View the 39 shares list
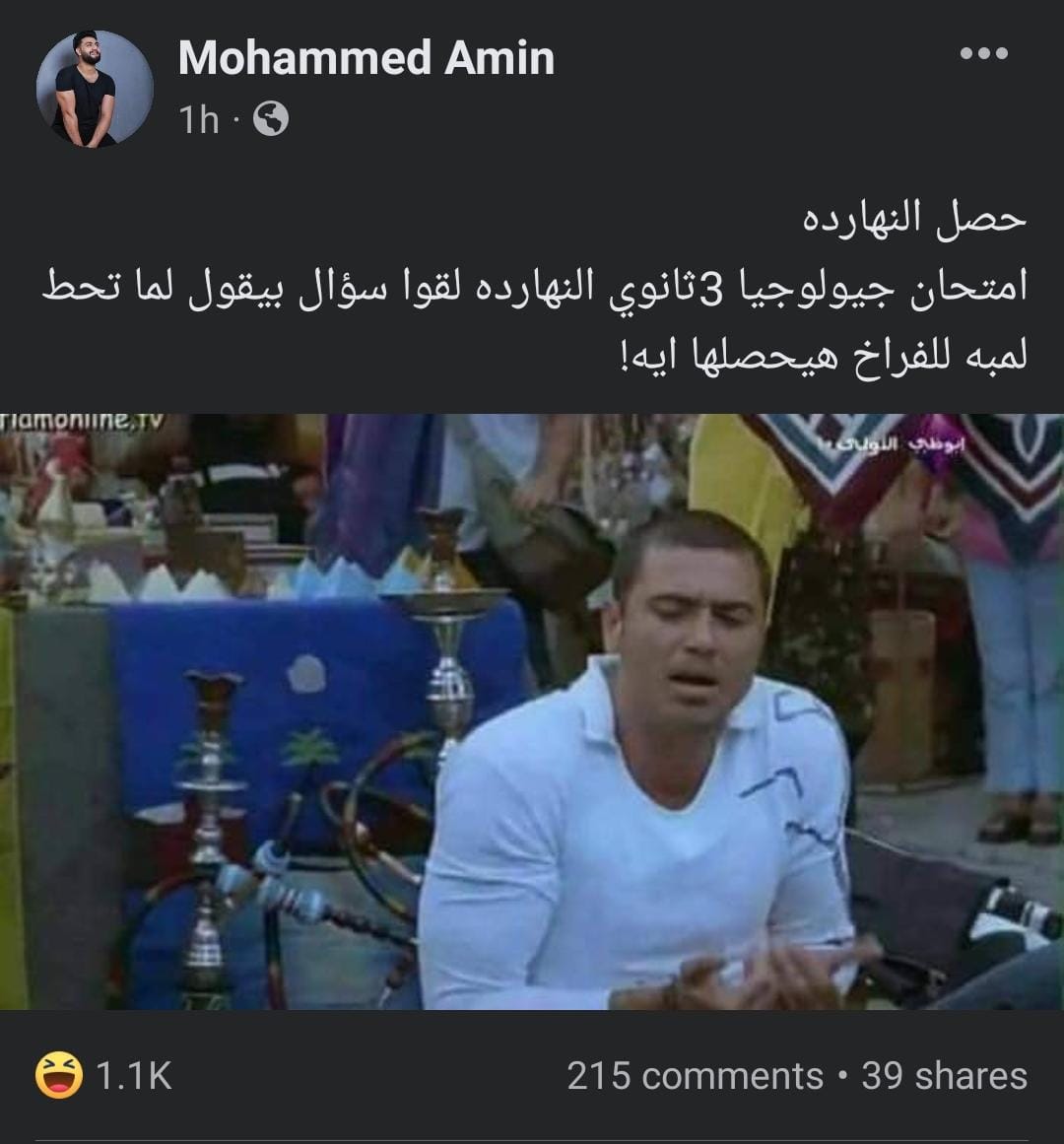 [944, 1076]
